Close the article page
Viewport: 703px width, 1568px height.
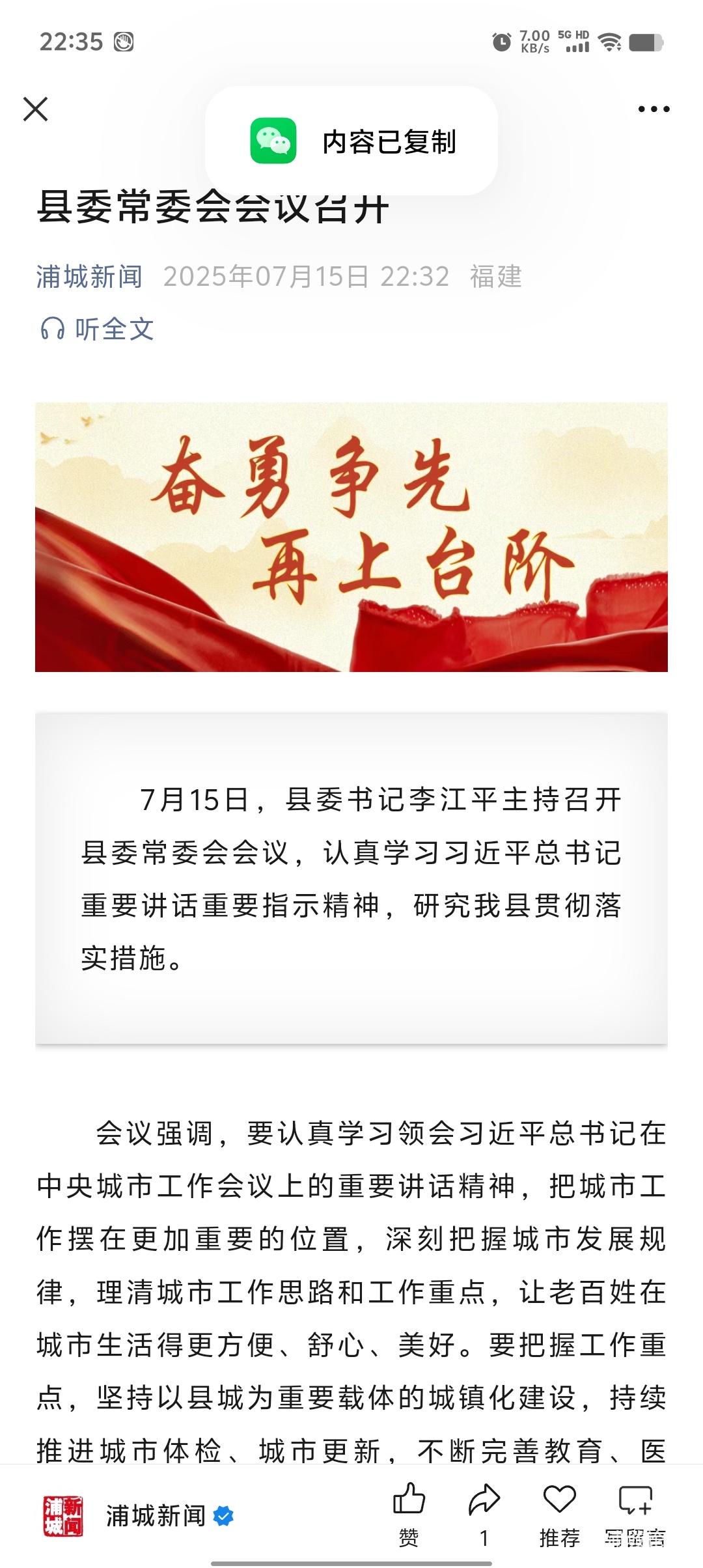pyautogui.click(x=36, y=109)
